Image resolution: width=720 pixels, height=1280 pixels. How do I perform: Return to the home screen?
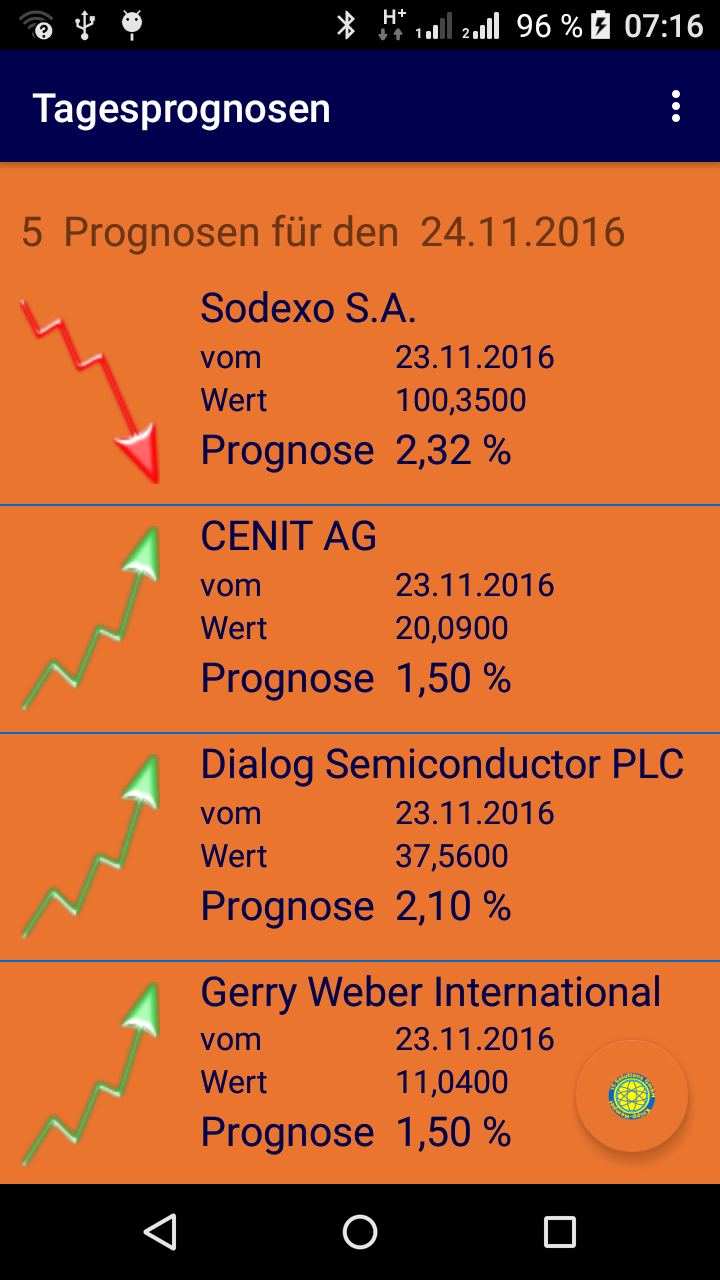pyautogui.click(x=360, y=1232)
